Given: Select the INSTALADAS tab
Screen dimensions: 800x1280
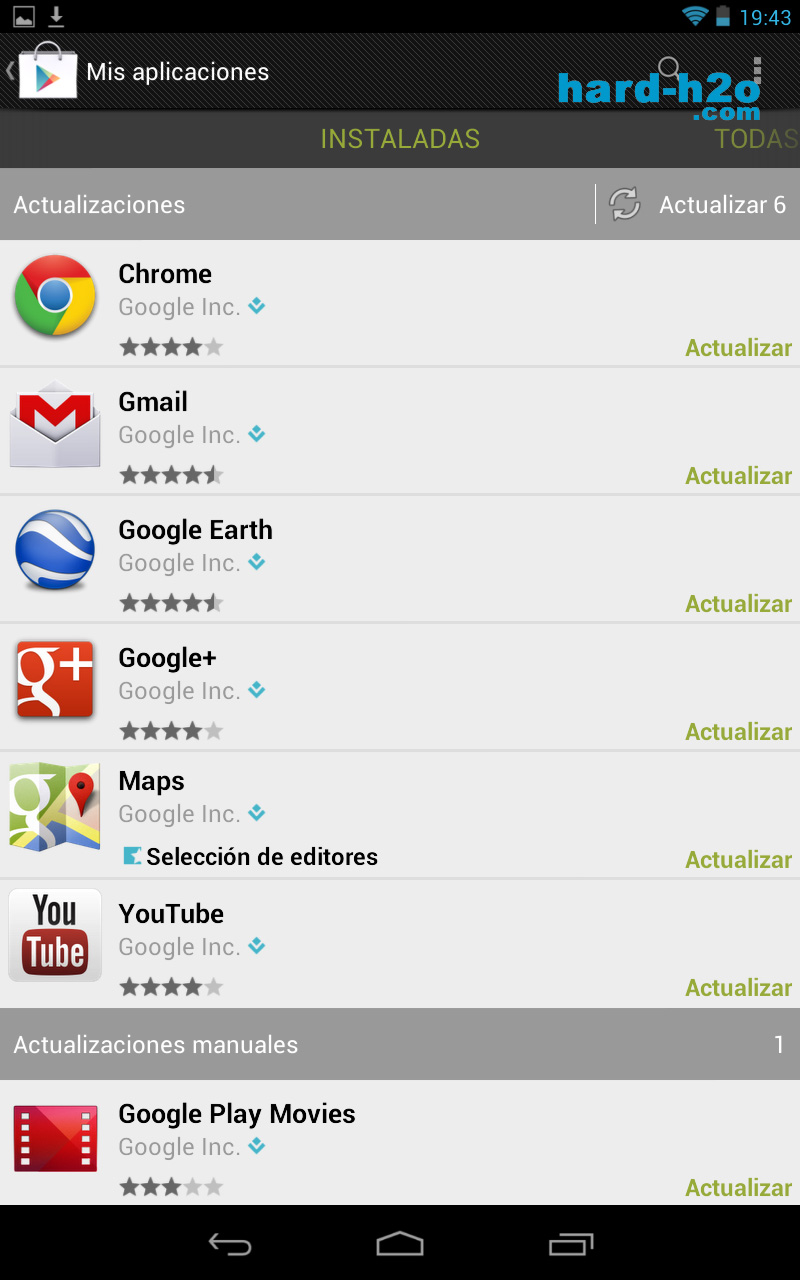Looking at the screenshot, I should point(400,139).
